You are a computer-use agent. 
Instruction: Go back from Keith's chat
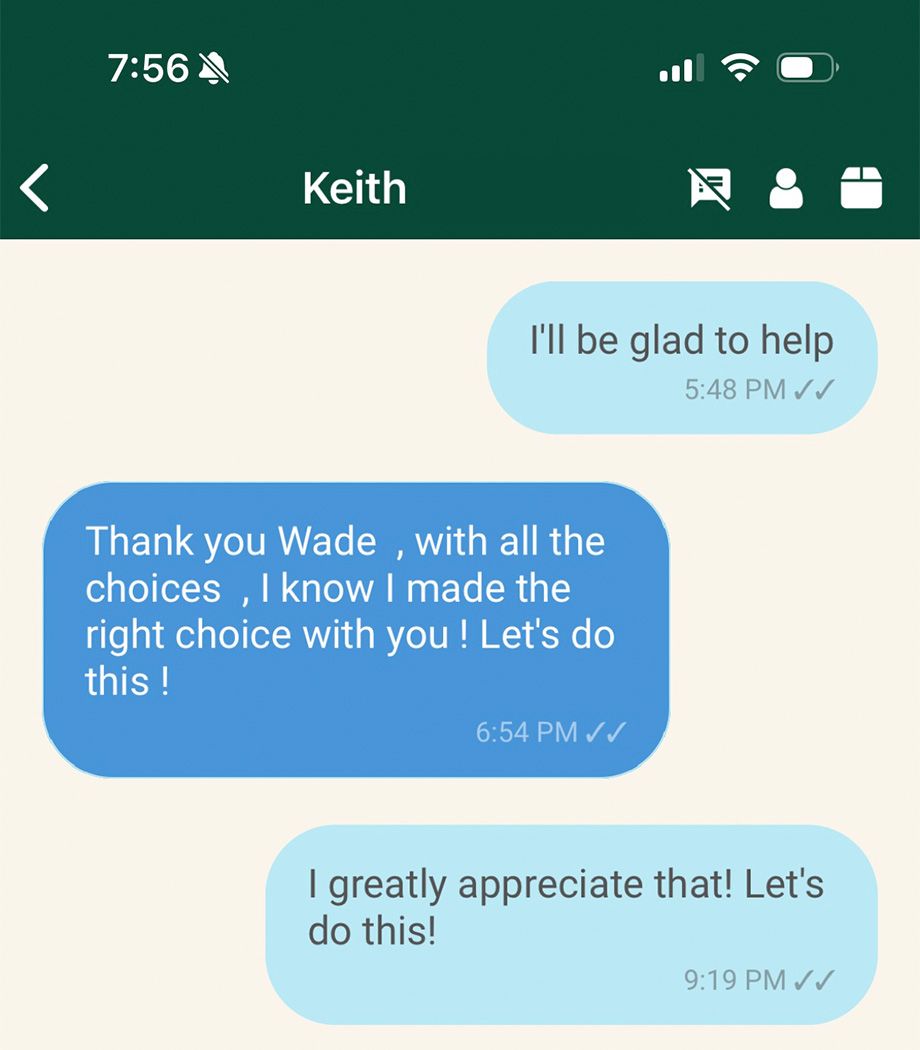[36, 188]
